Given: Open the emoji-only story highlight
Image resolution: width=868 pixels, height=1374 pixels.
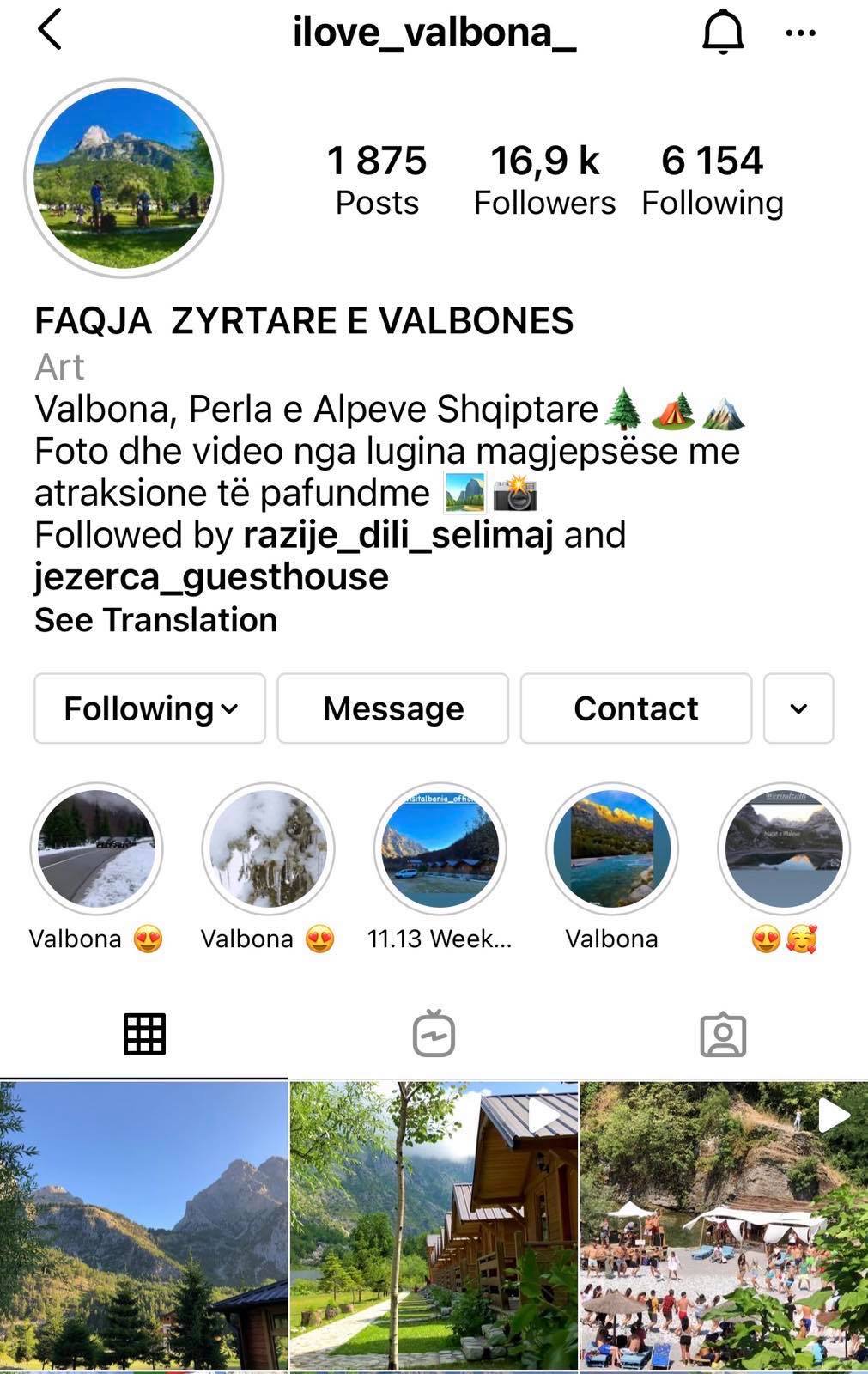Looking at the screenshot, I should pos(783,848).
